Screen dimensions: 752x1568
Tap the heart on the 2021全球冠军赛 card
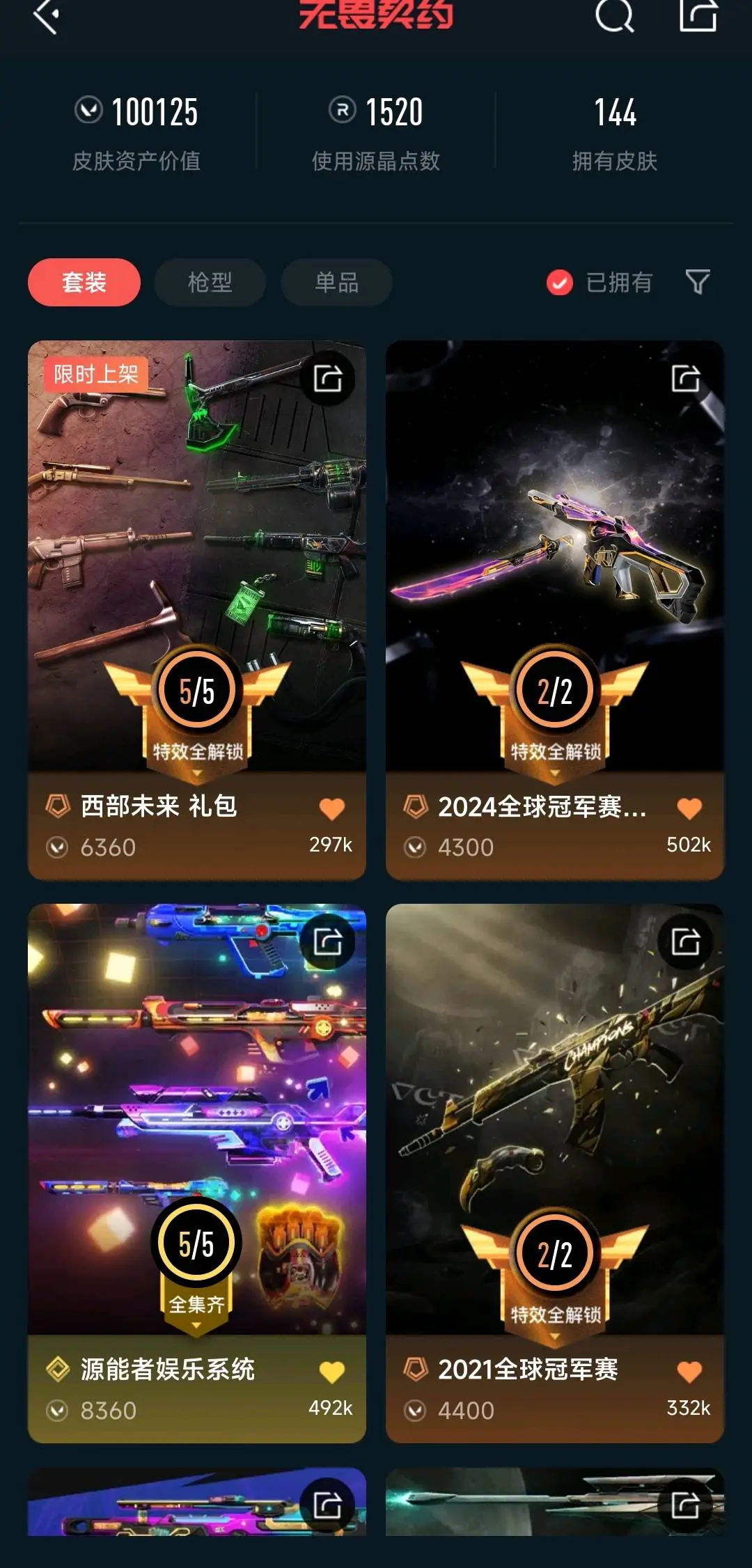pos(689,1372)
